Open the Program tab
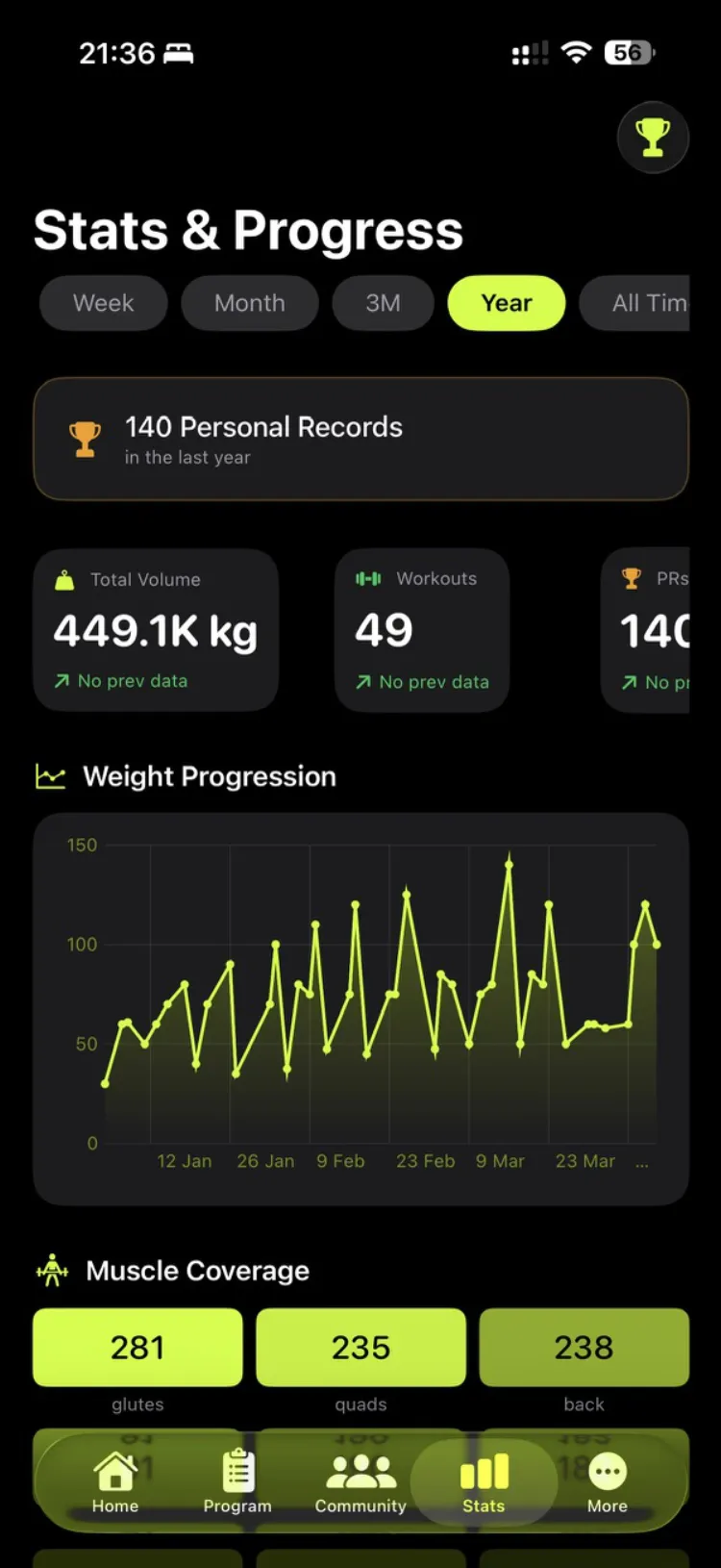The image size is (721, 1568). tap(237, 1482)
